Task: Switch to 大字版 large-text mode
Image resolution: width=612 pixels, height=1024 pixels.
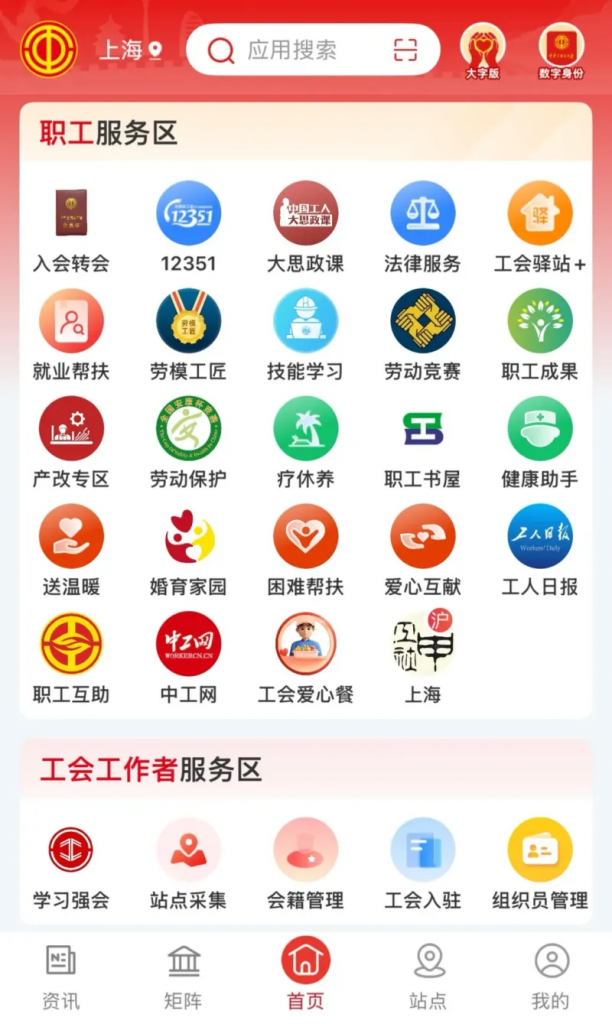Action: pyautogui.click(x=482, y=50)
